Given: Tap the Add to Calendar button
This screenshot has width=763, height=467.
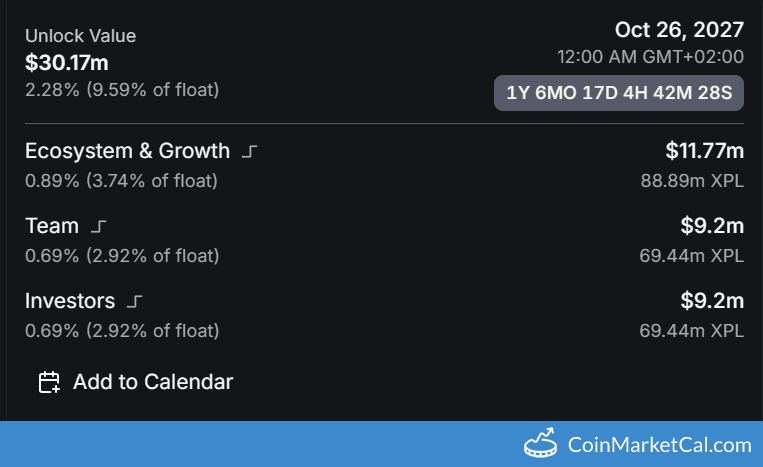Looking at the screenshot, I should tap(136, 382).
